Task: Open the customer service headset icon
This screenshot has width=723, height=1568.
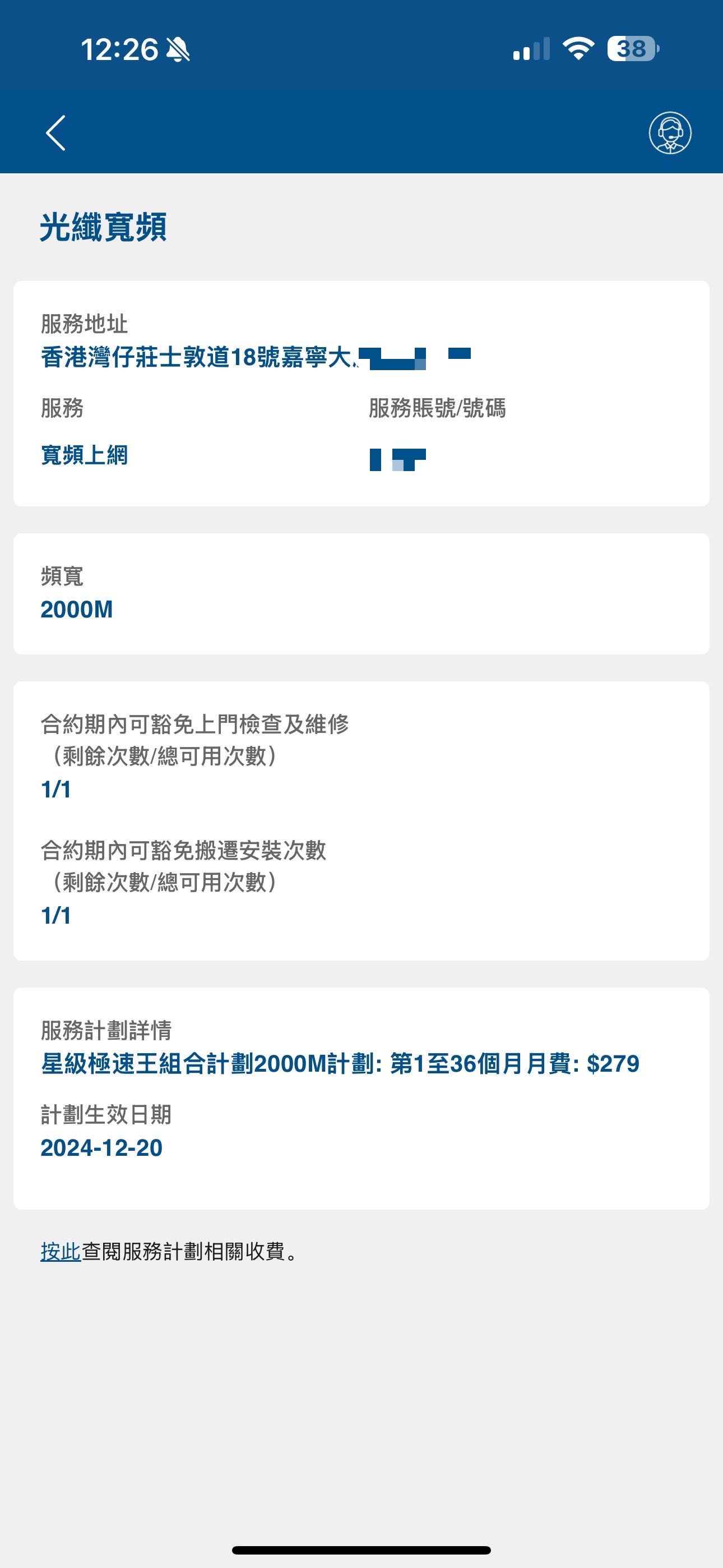Action: point(671,133)
